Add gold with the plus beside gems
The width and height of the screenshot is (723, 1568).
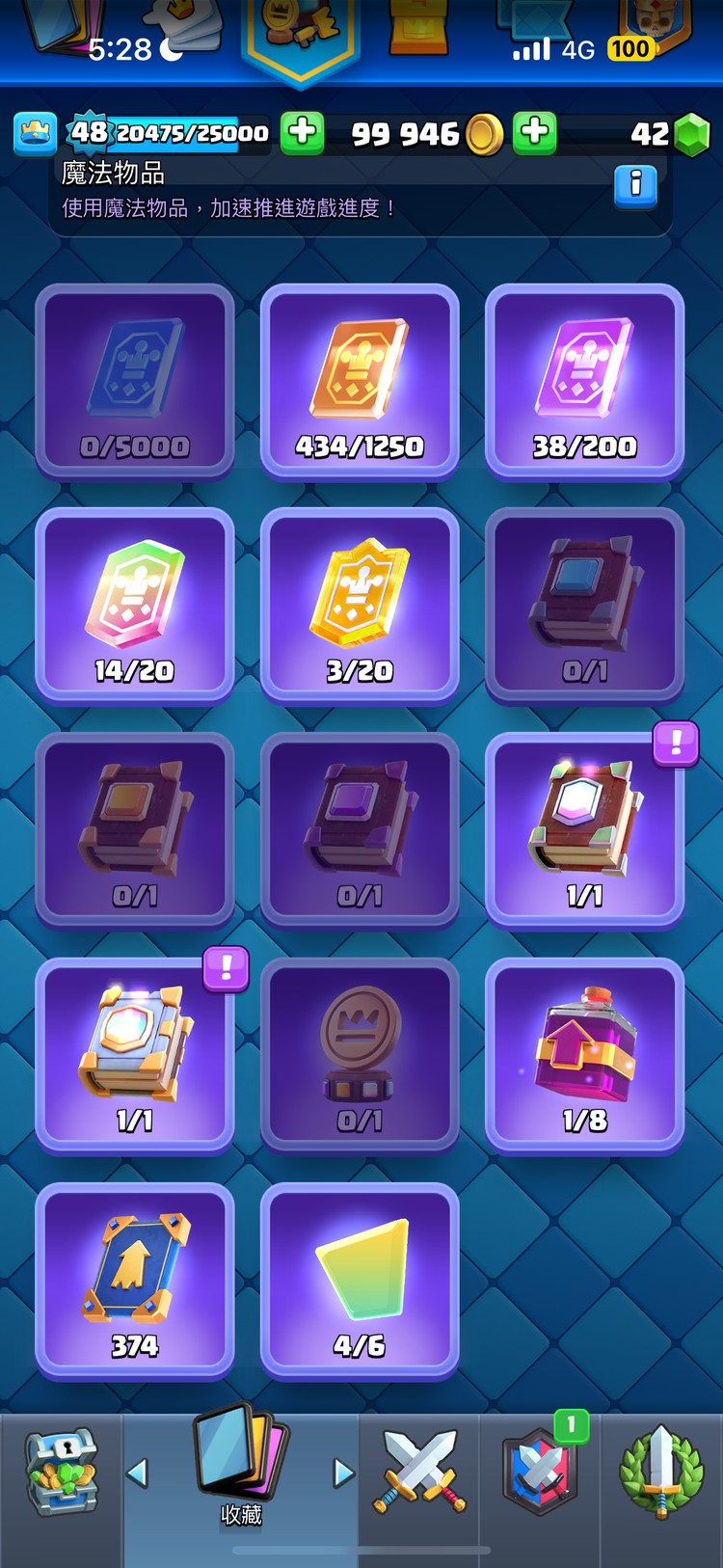pyautogui.click(x=535, y=133)
